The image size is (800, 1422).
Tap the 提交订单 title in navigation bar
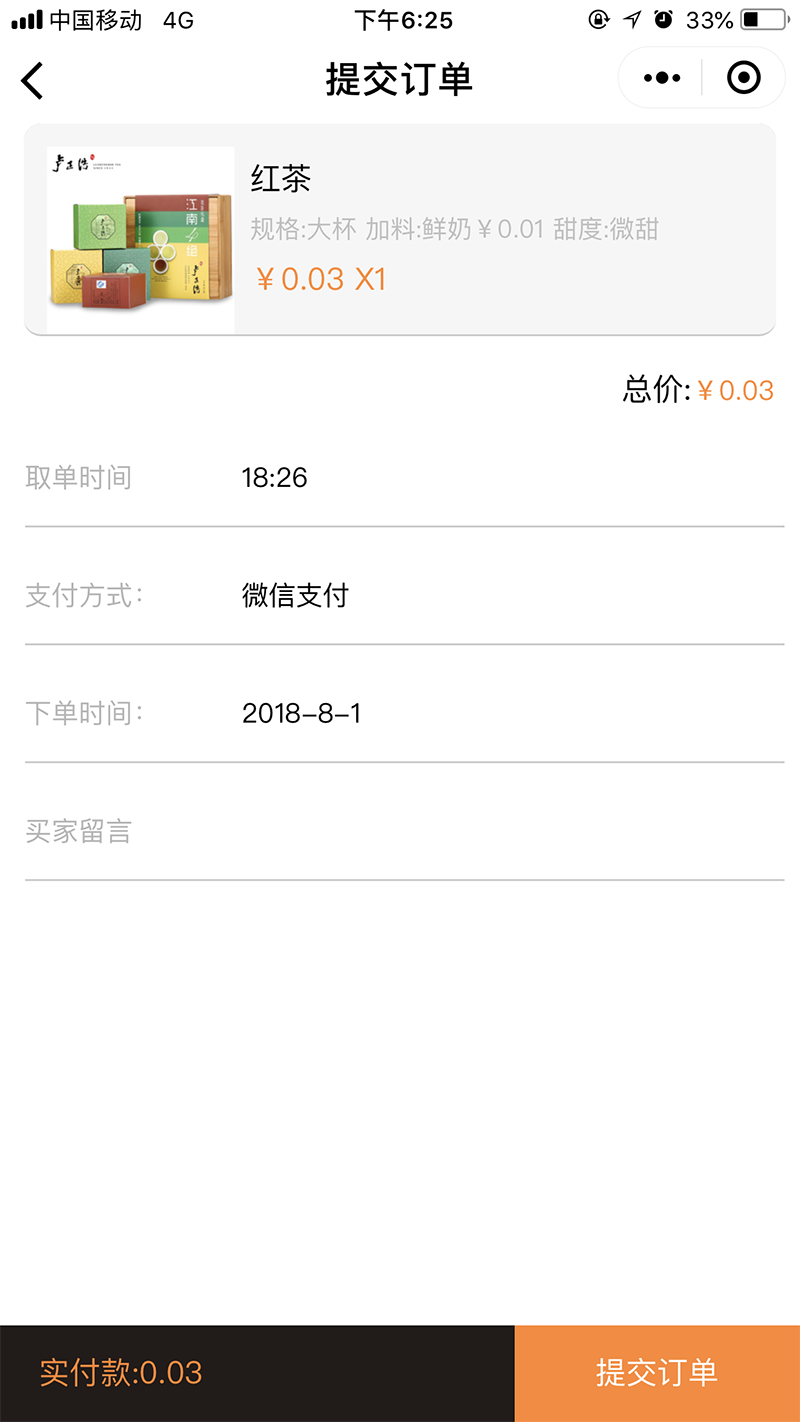coord(400,76)
